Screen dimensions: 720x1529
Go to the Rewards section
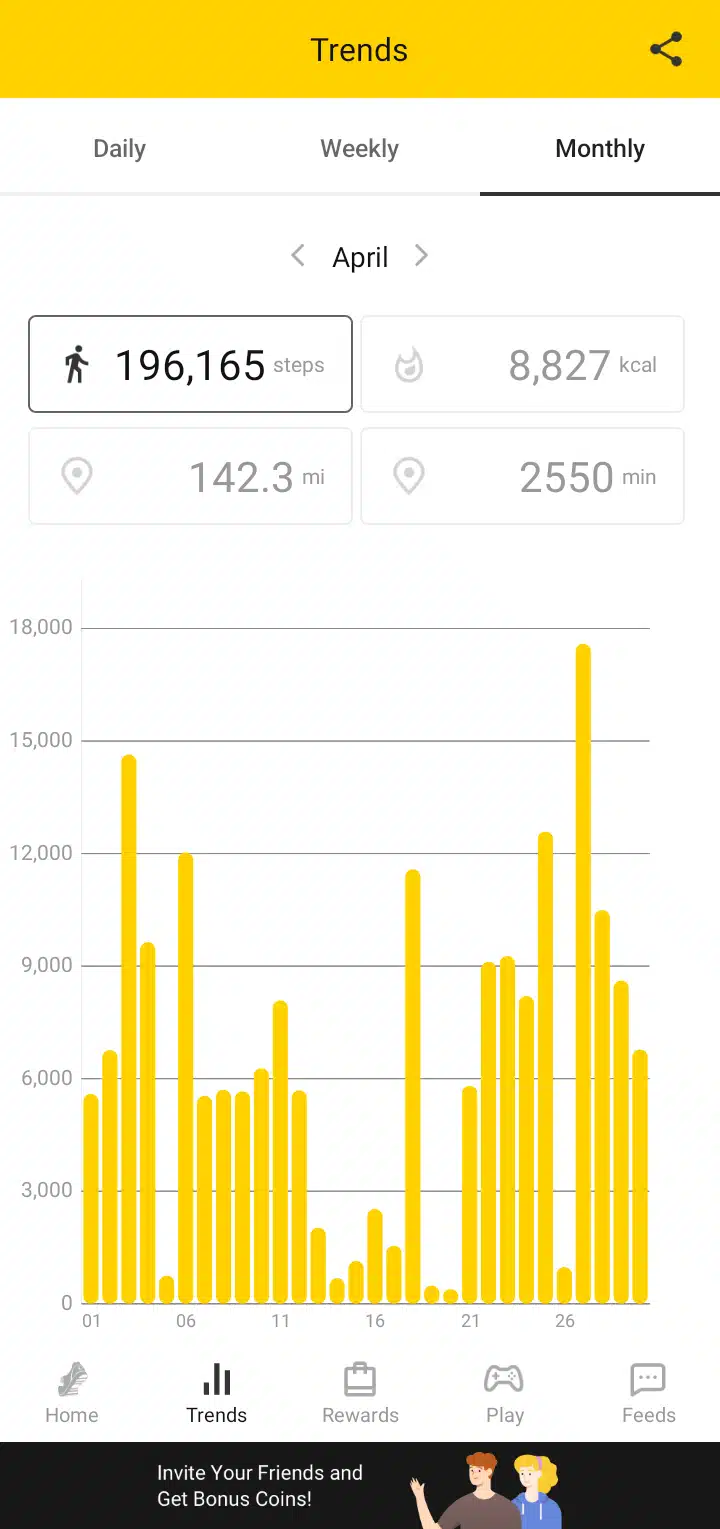coord(360,1393)
